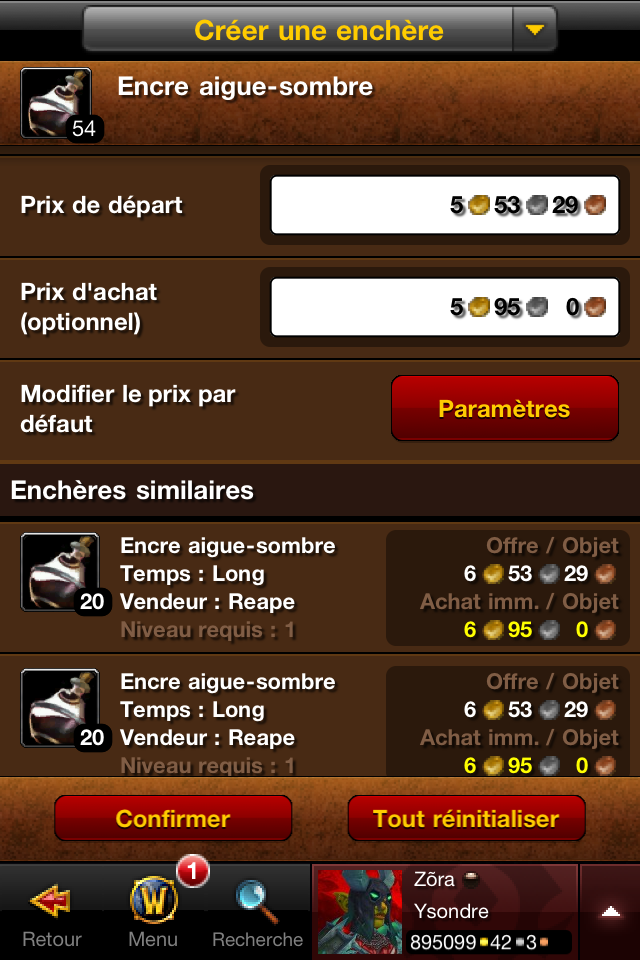Edit the Prix d'achat field

tap(444, 307)
